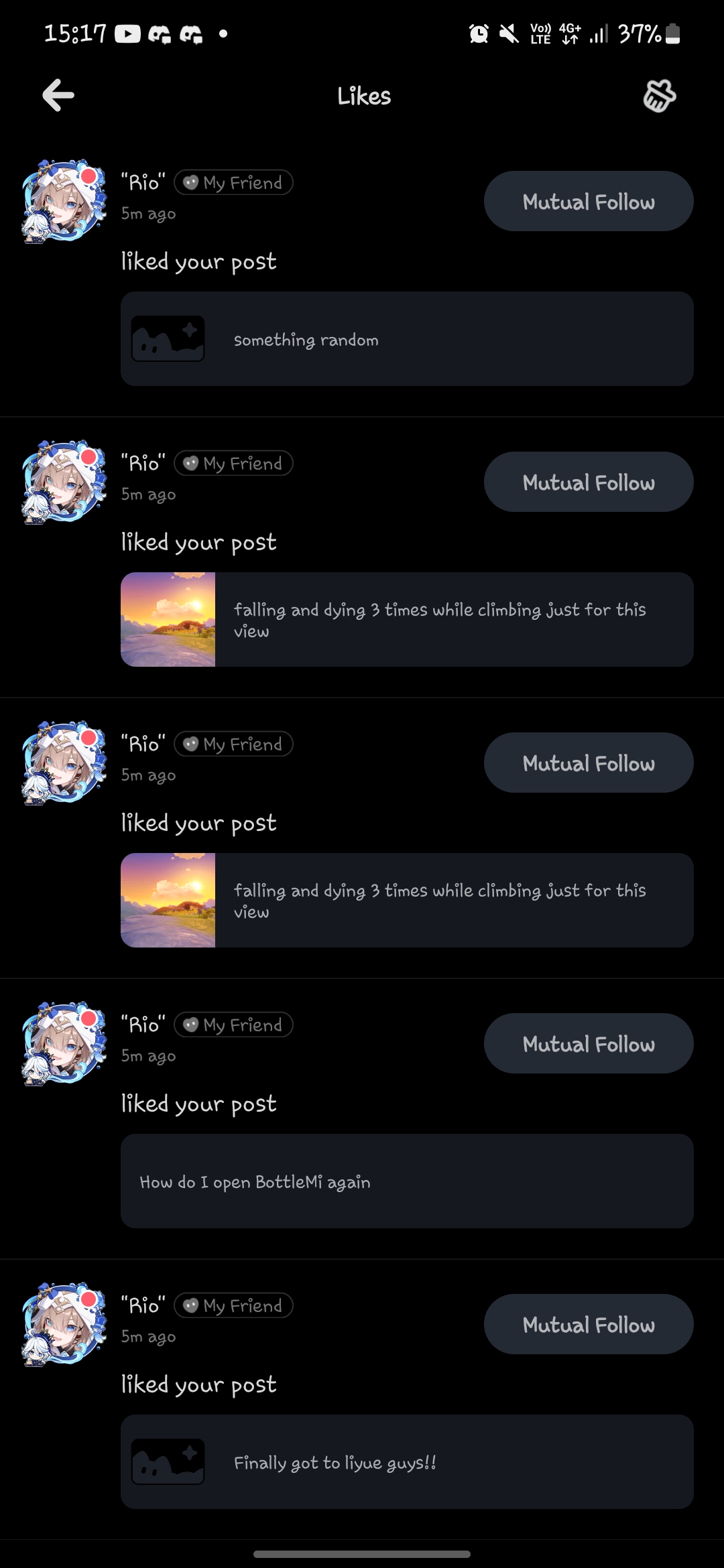Screen dimensions: 724x1568
Task: Open Rio's avatar above 'something random'
Action: 64,201
